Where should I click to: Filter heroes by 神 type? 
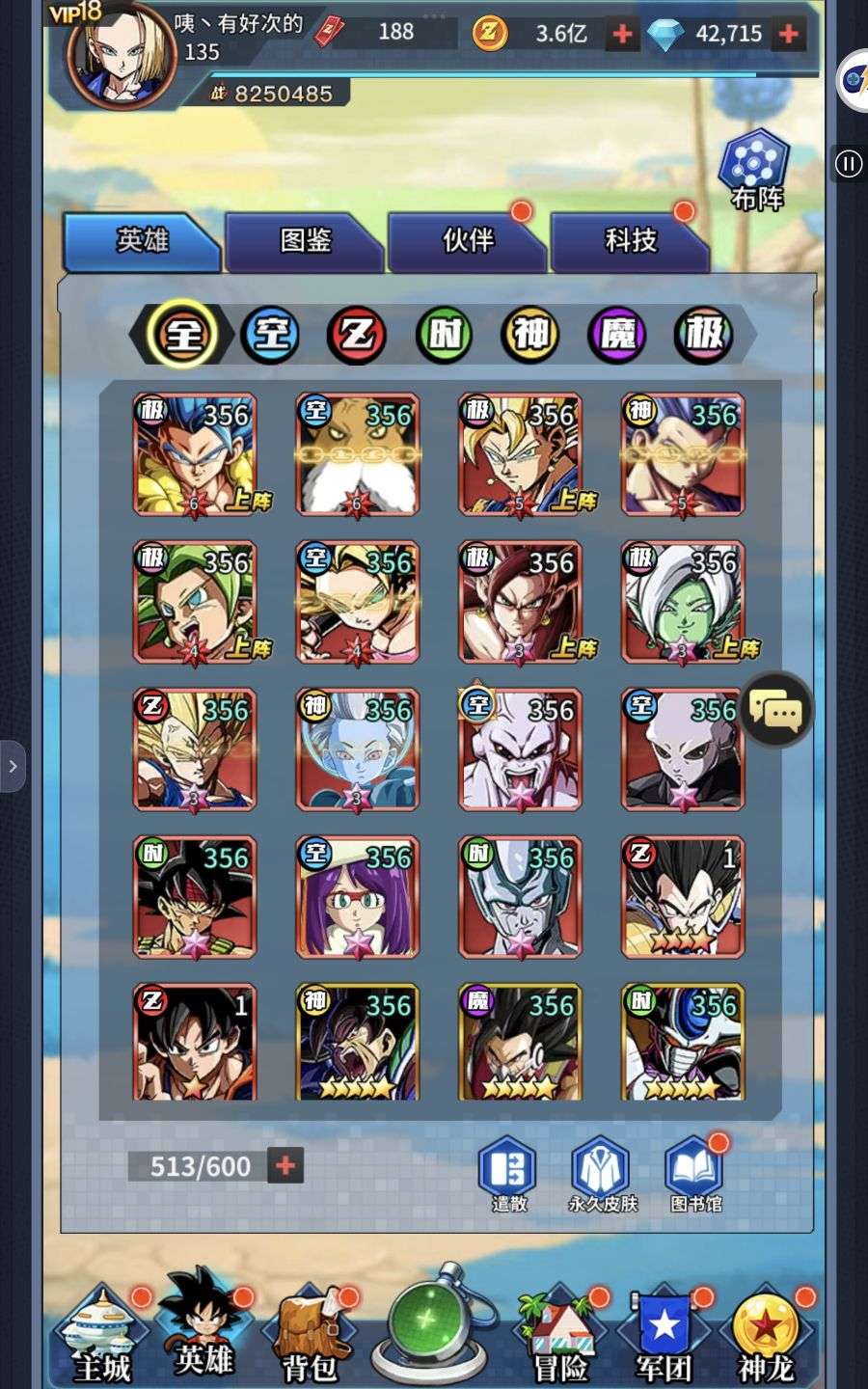pyautogui.click(x=530, y=335)
